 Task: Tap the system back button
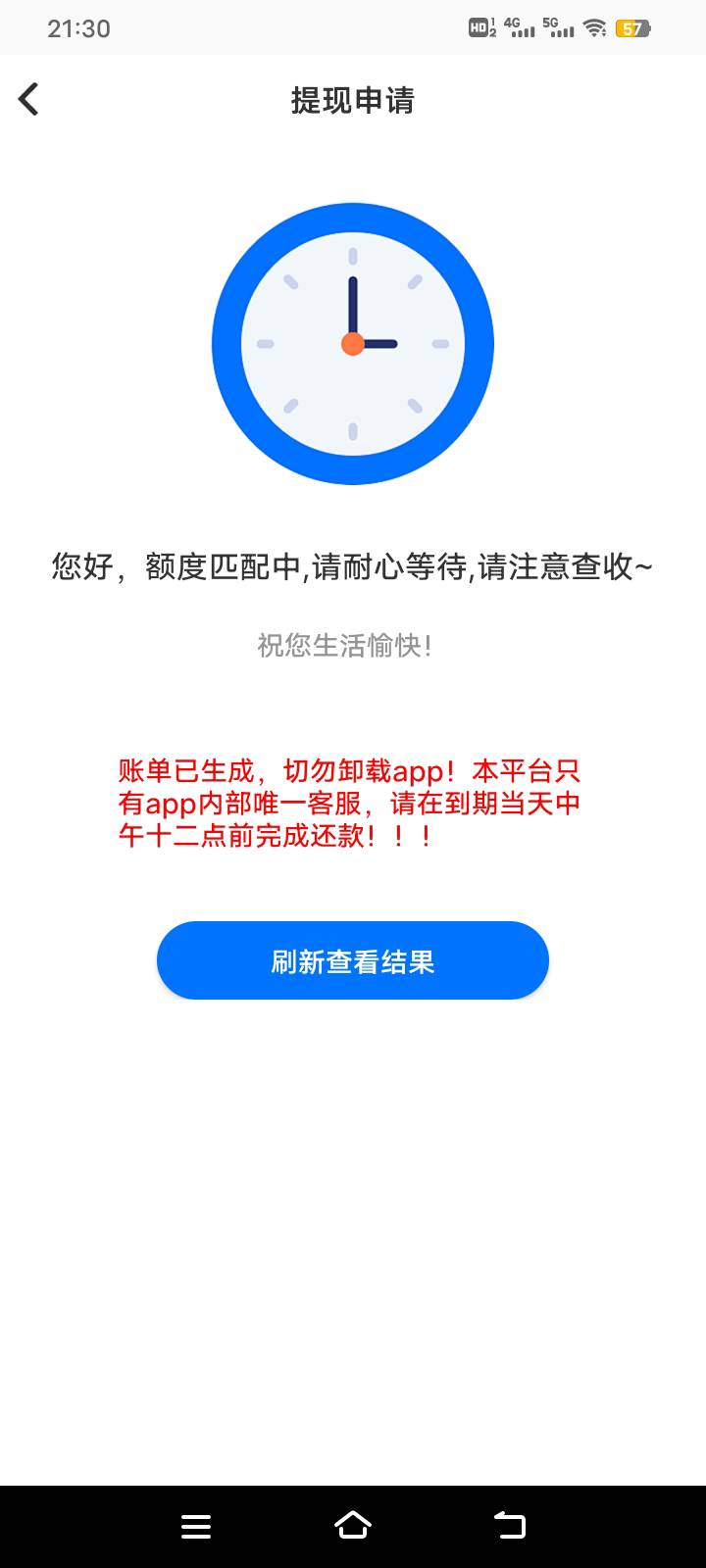[510, 1525]
